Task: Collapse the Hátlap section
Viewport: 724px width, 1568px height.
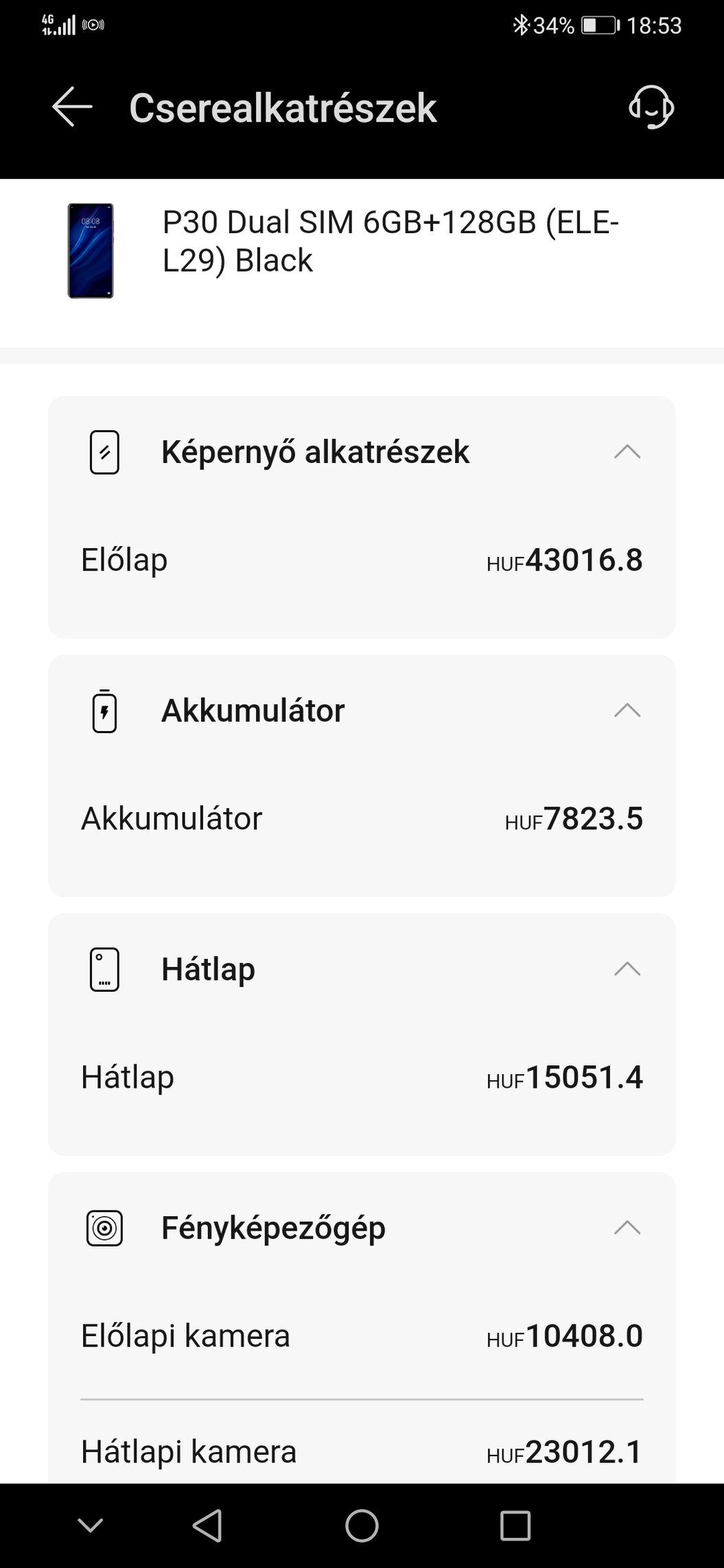Action: (627, 969)
